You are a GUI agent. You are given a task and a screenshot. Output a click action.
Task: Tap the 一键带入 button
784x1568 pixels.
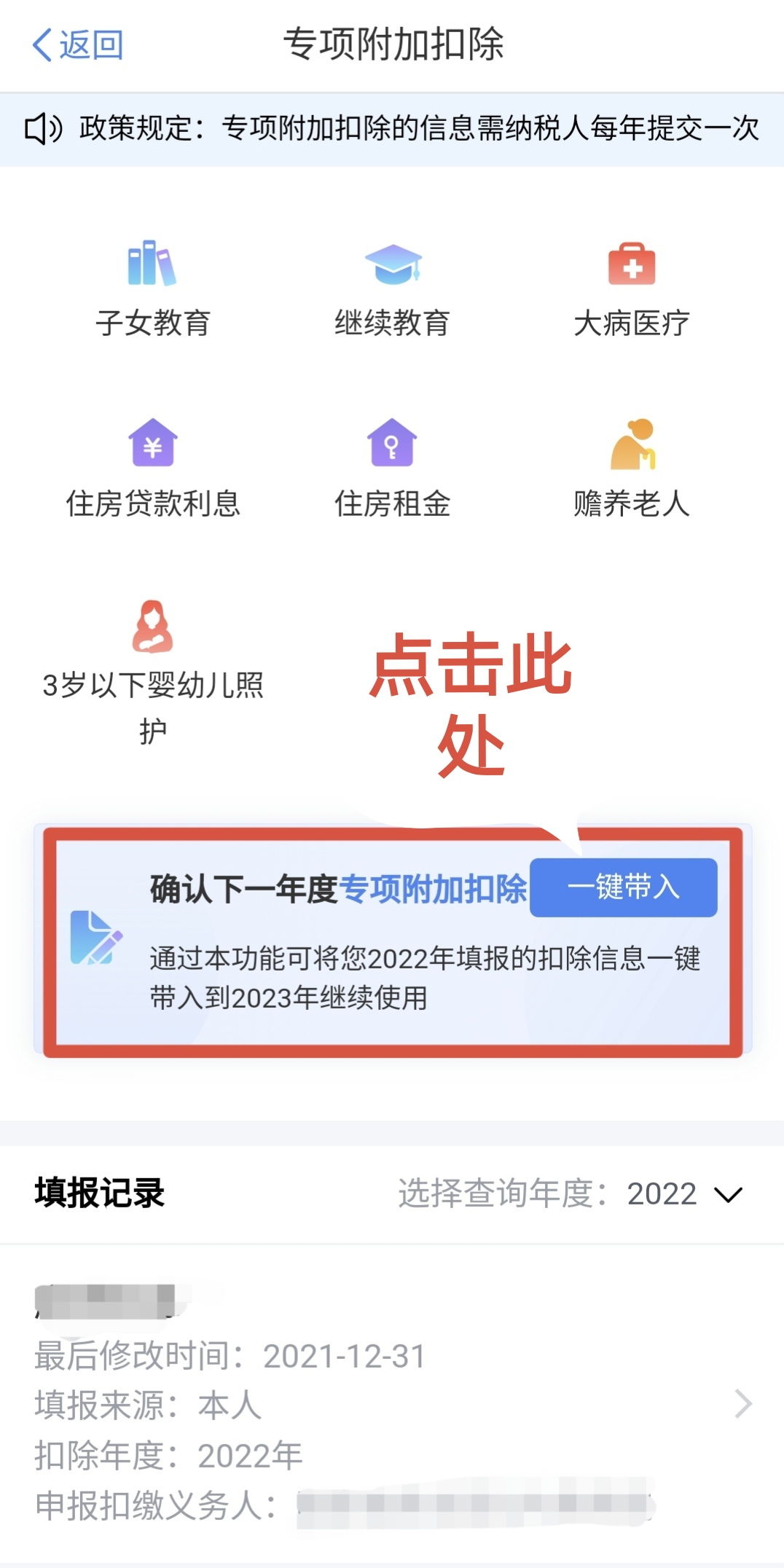pyautogui.click(x=623, y=887)
